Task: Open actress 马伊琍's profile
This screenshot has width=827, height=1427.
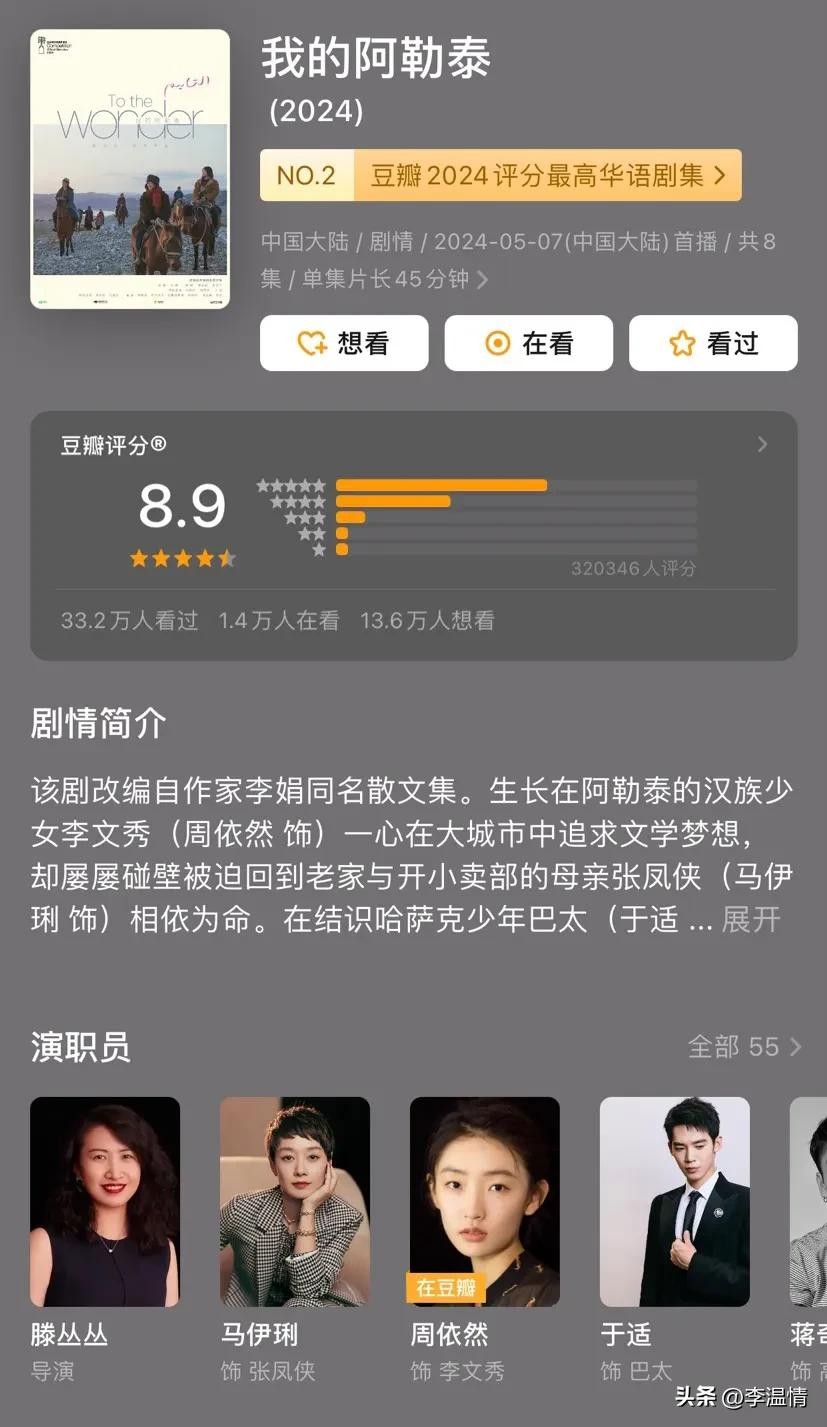Action: 295,1201
